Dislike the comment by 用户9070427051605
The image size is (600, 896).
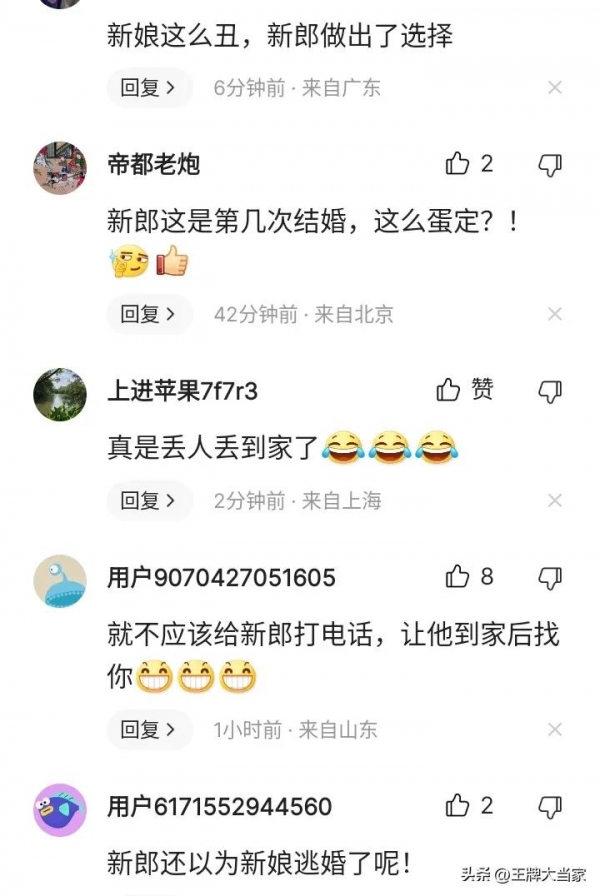click(x=550, y=577)
